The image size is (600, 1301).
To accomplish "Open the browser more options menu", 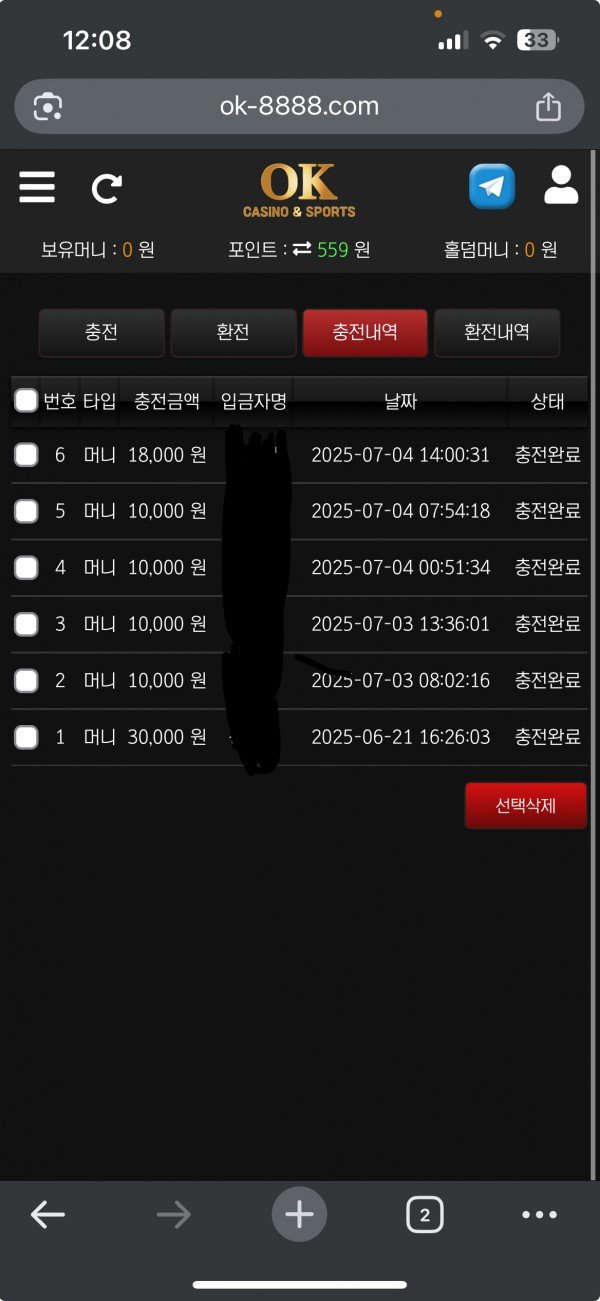I will click(539, 1215).
